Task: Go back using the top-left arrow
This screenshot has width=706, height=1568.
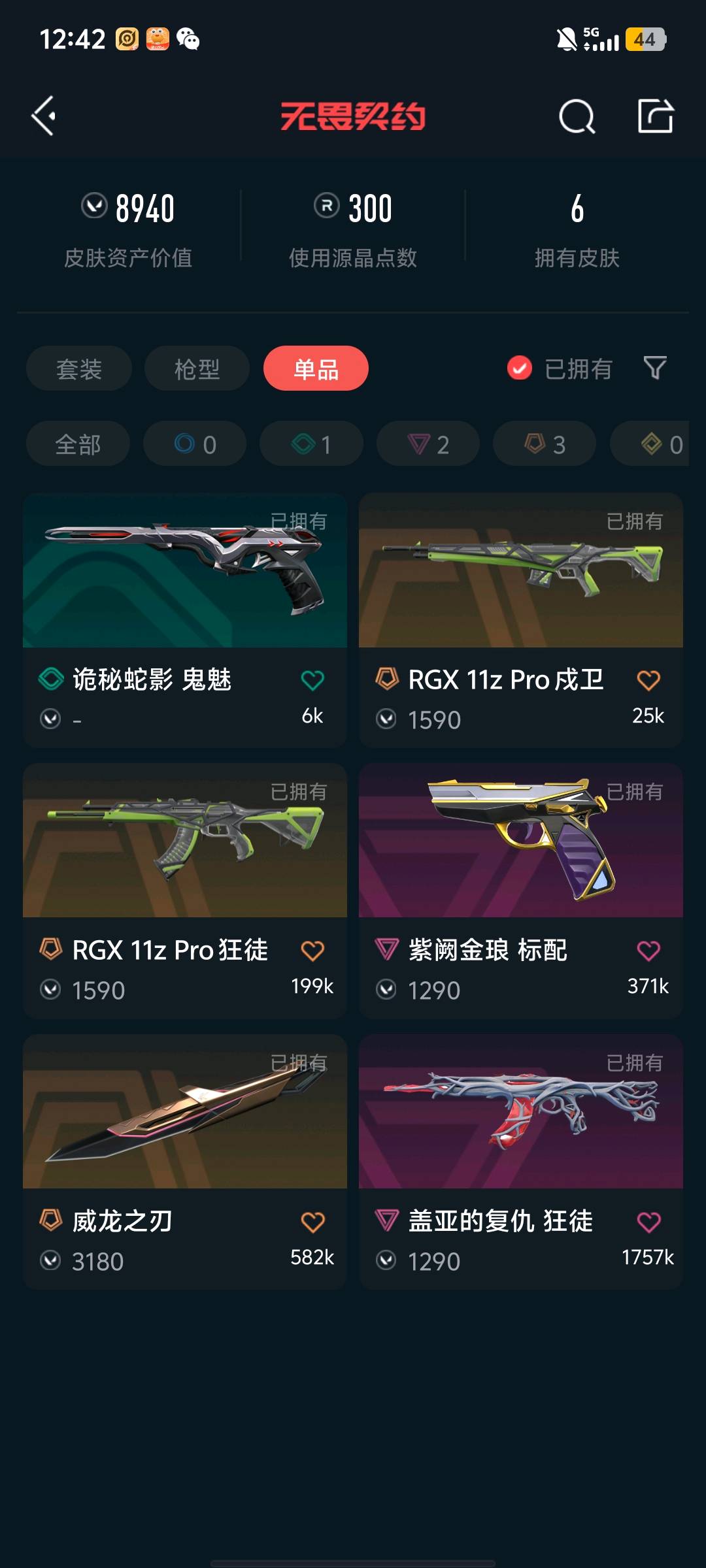Action: pos(44,116)
